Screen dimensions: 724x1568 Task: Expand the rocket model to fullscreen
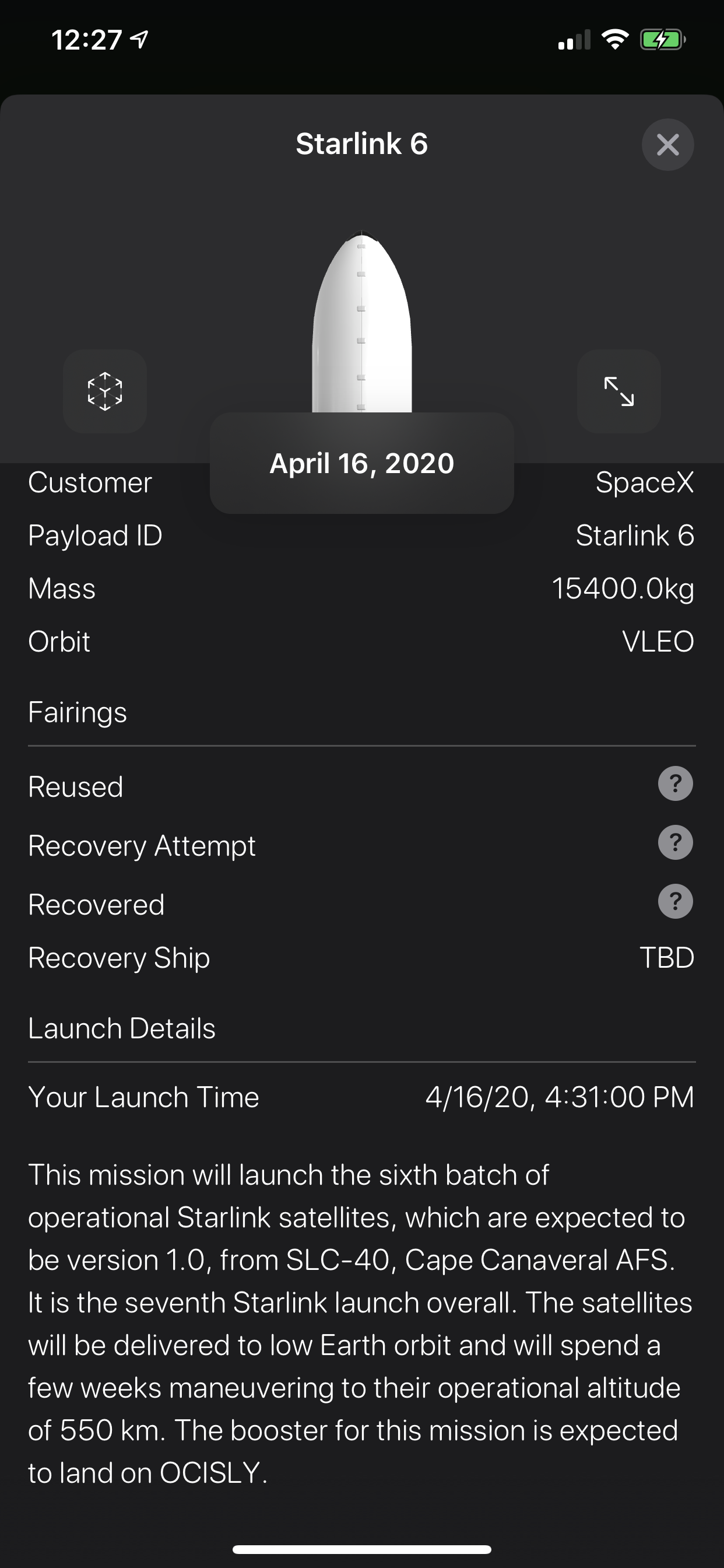(618, 393)
